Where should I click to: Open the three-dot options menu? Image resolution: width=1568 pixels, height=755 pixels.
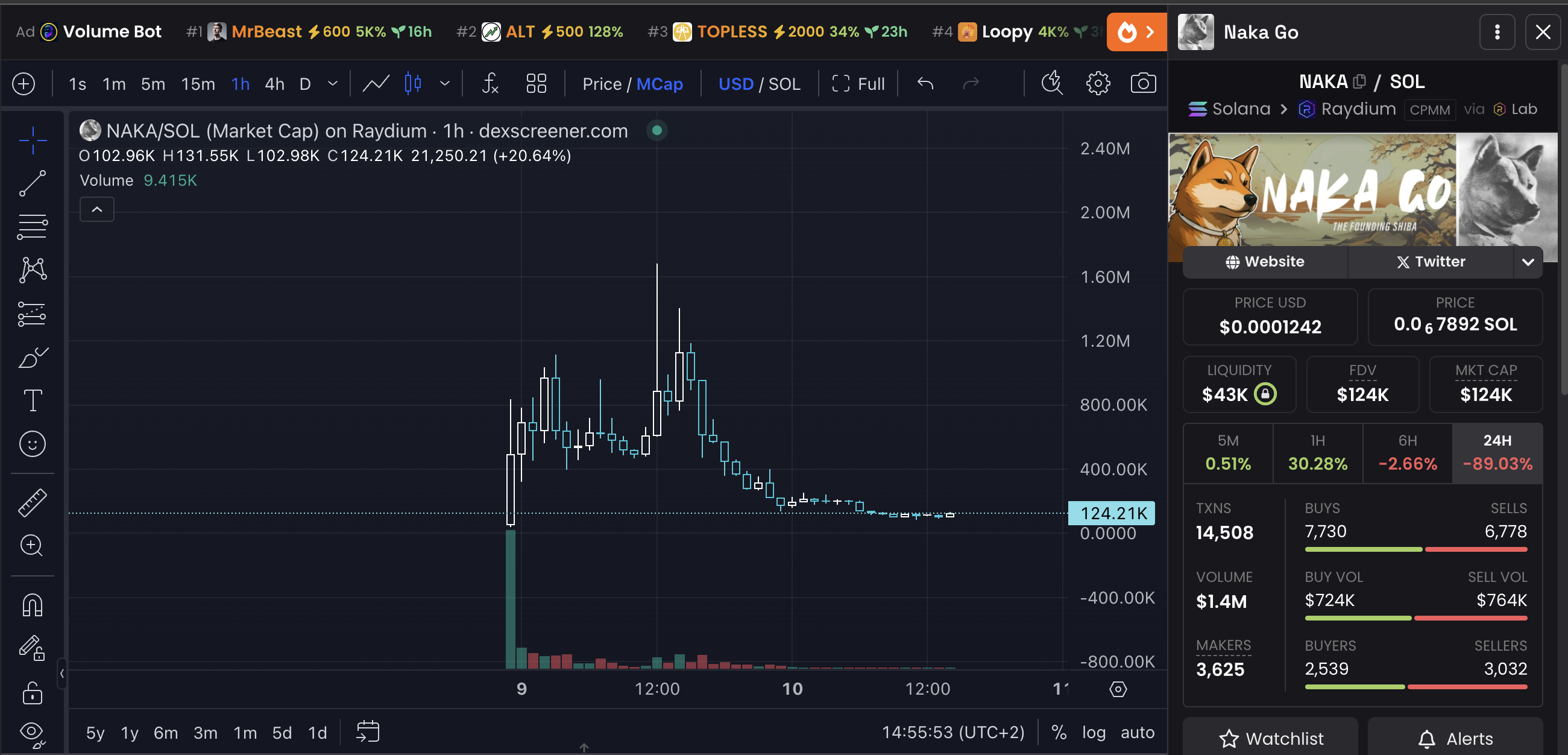click(x=1497, y=32)
